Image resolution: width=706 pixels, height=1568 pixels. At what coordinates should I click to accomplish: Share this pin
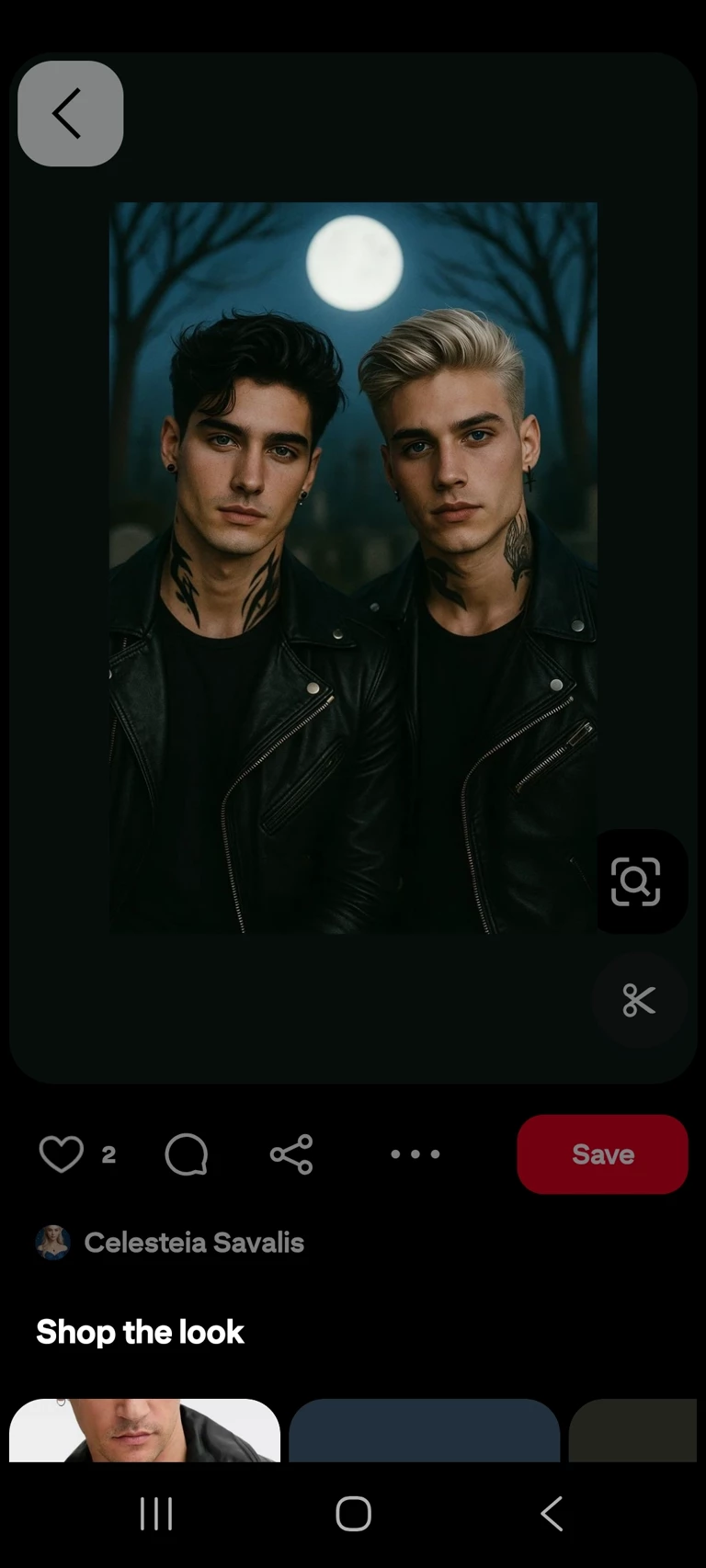click(291, 1154)
